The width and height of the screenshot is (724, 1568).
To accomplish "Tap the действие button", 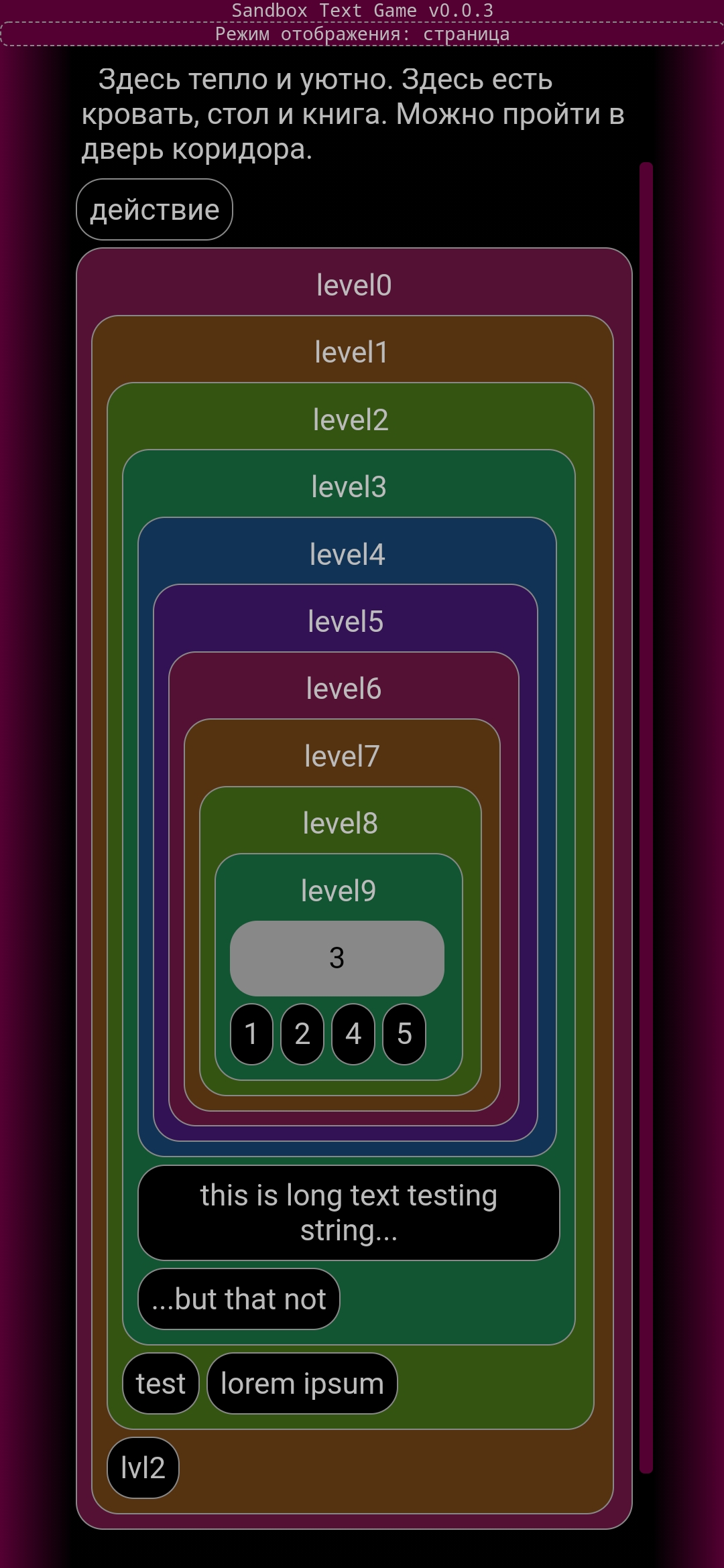I will [x=154, y=210].
